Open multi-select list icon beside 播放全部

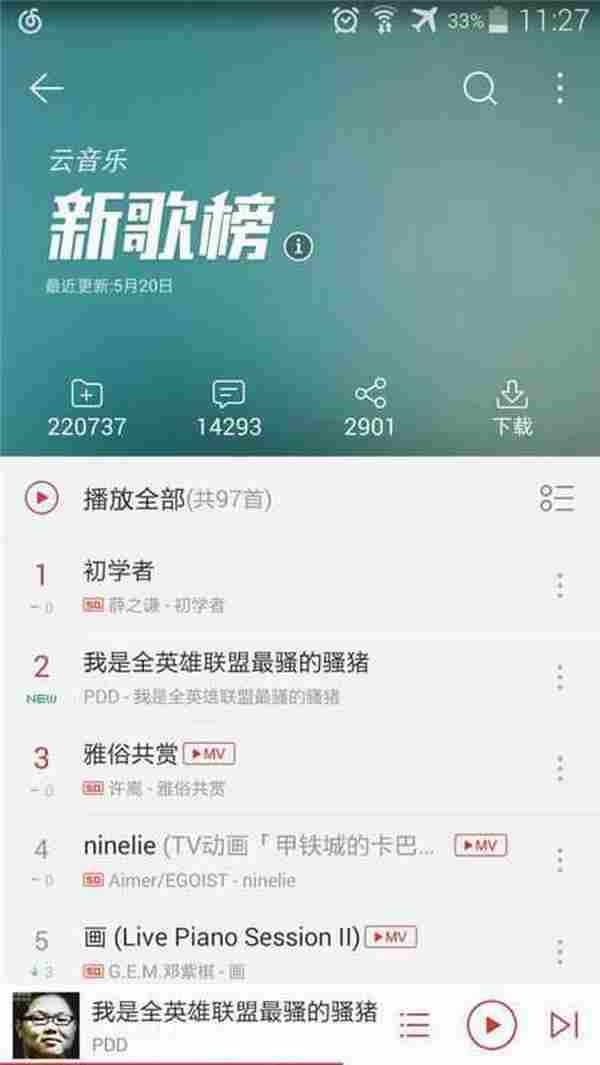pos(557,498)
